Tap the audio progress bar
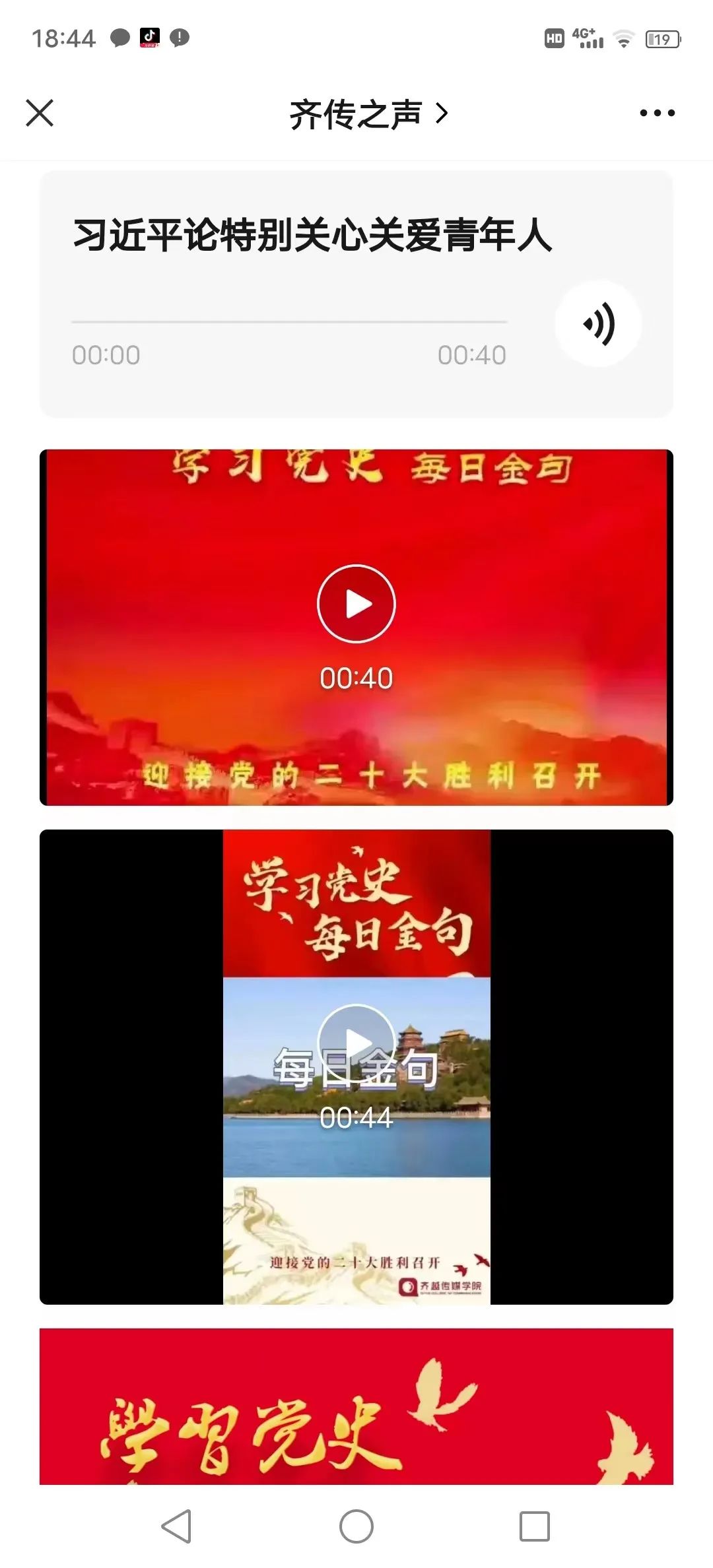 289,322
